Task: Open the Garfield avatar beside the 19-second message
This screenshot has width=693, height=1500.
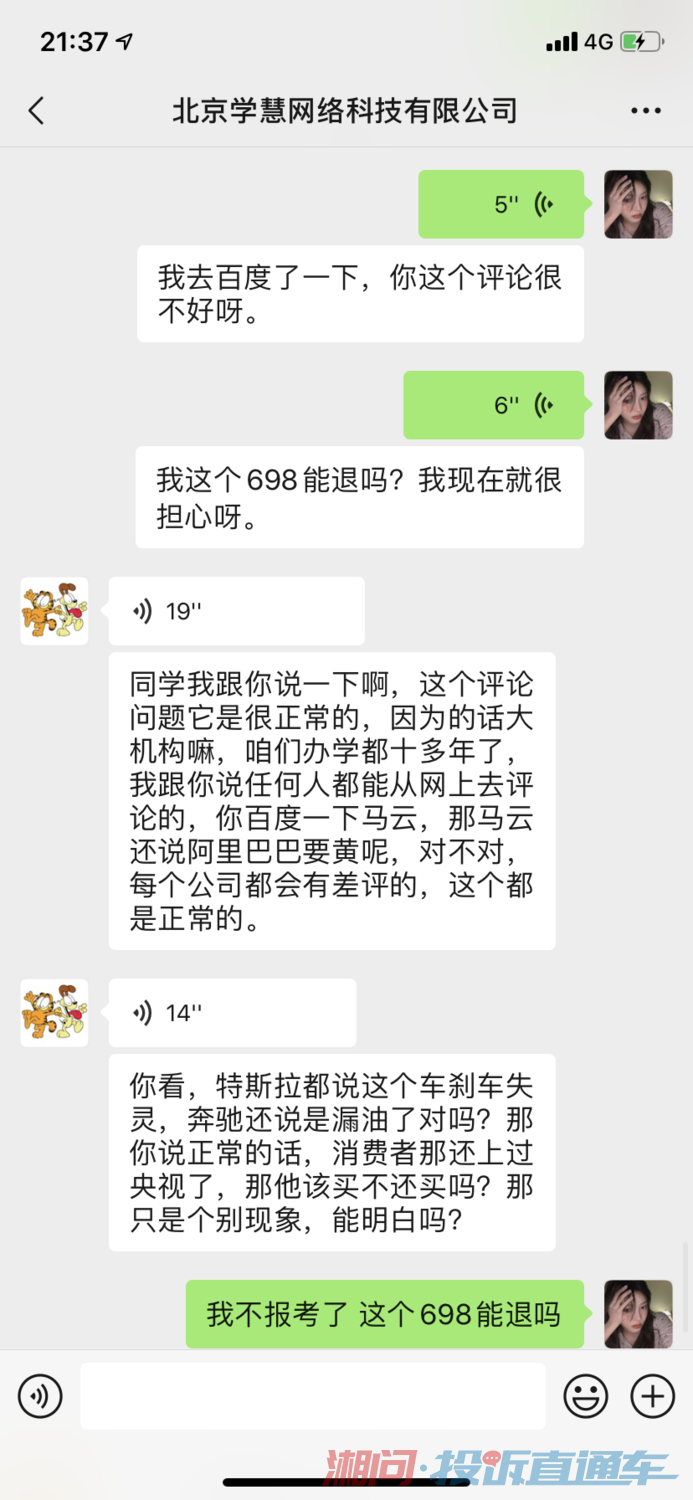Action: [x=54, y=611]
